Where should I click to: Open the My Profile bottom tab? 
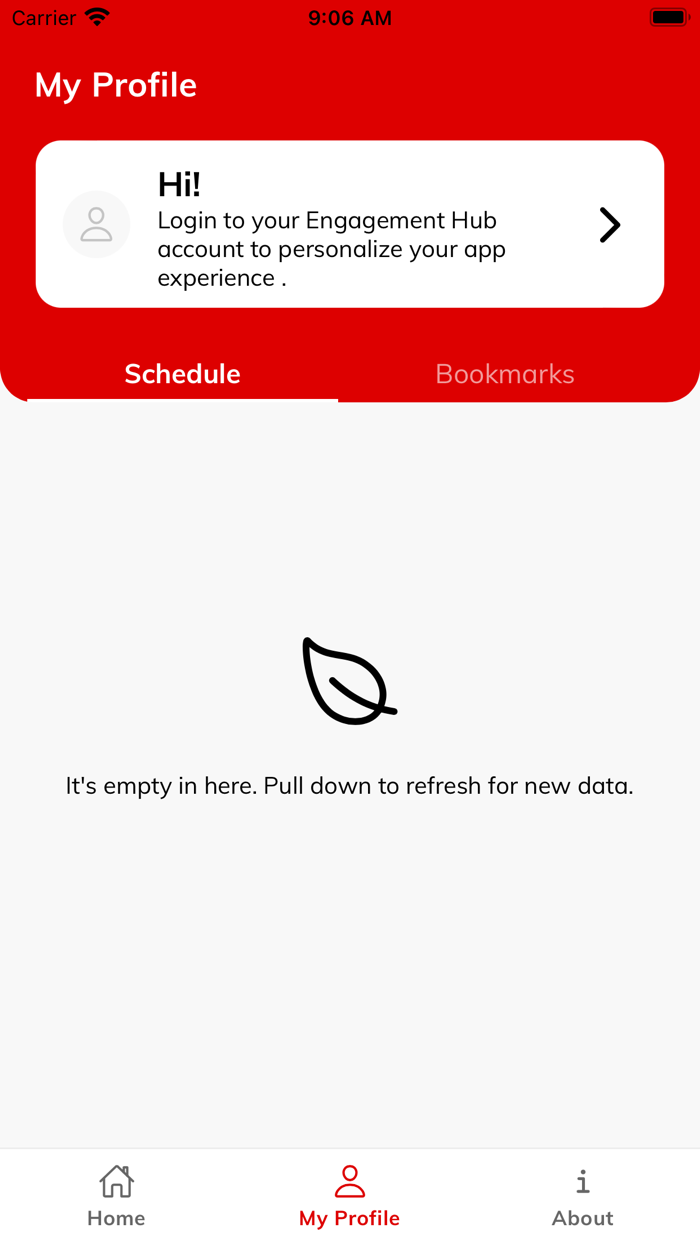tap(349, 1196)
